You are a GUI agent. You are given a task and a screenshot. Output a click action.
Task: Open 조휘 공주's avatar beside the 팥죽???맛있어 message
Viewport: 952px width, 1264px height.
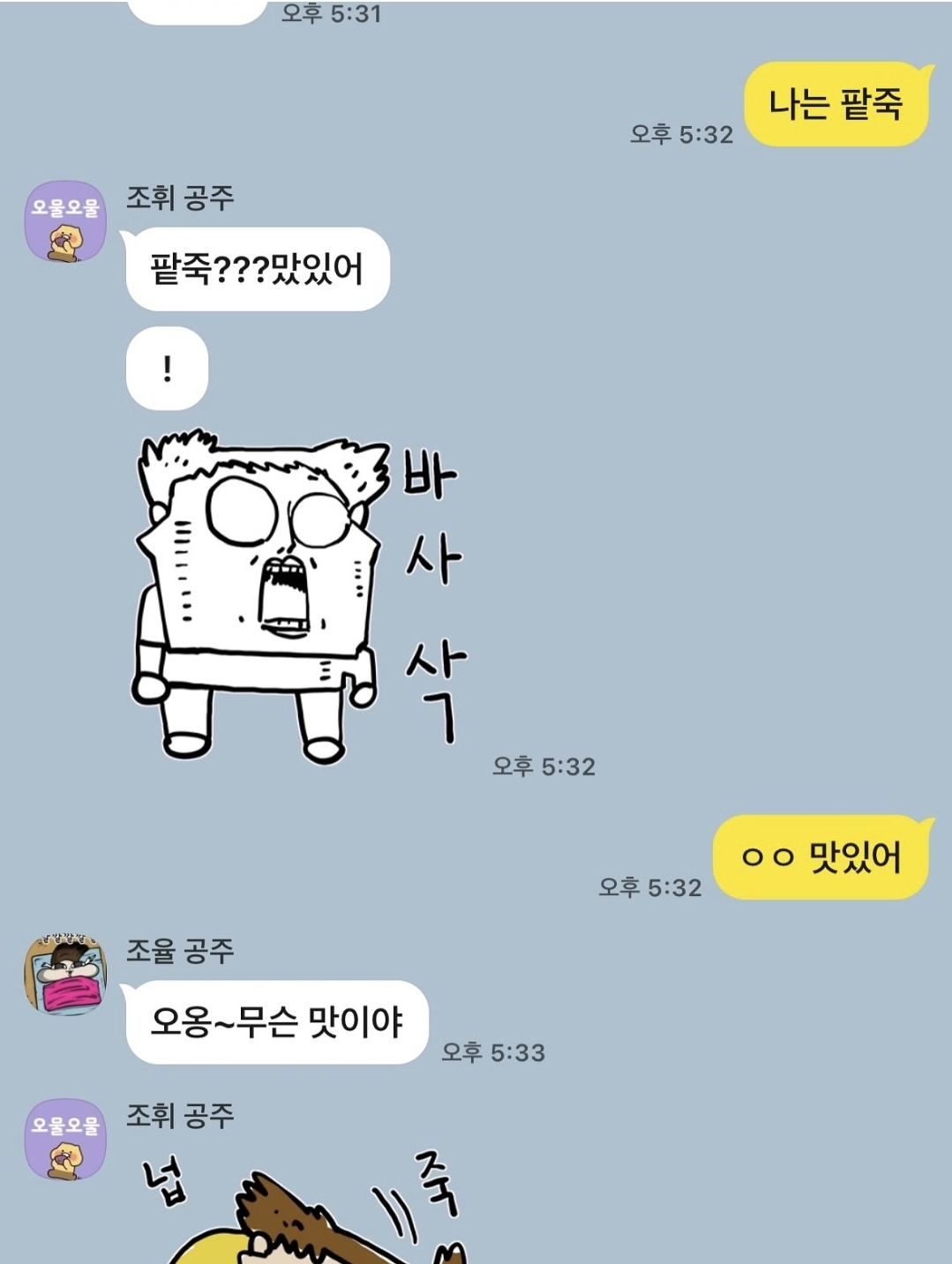[64, 221]
